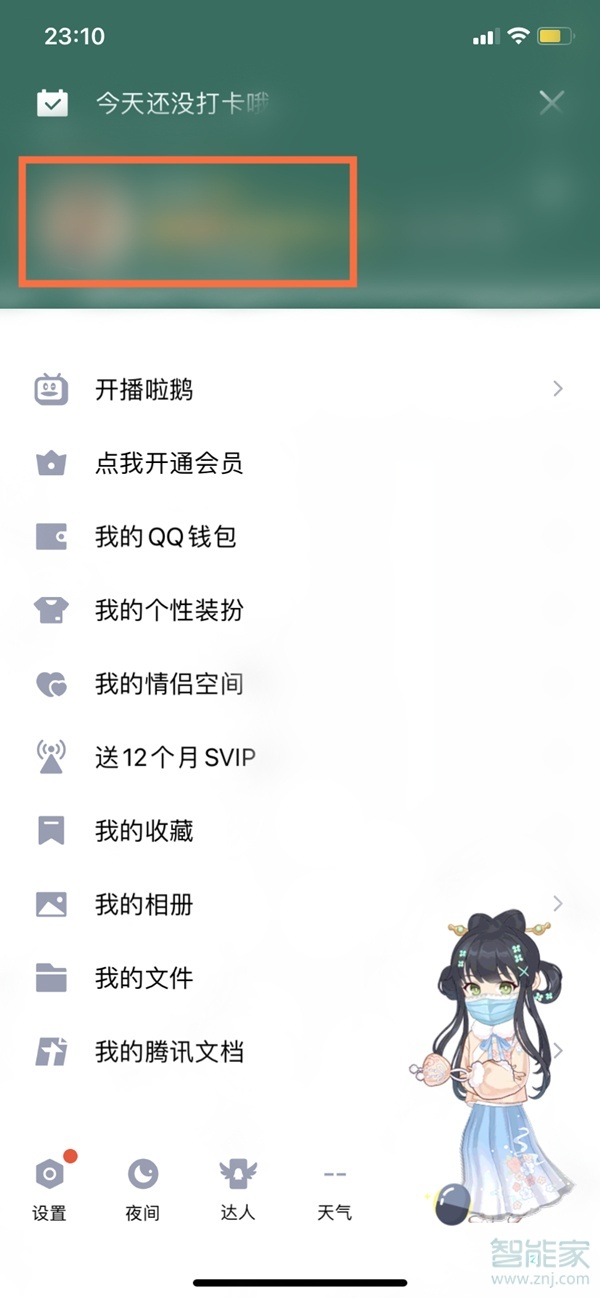View 我的收藏
Image resolution: width=600 pixels, height=1298 pixels.
pyautogui.click(x=144, y=831)
